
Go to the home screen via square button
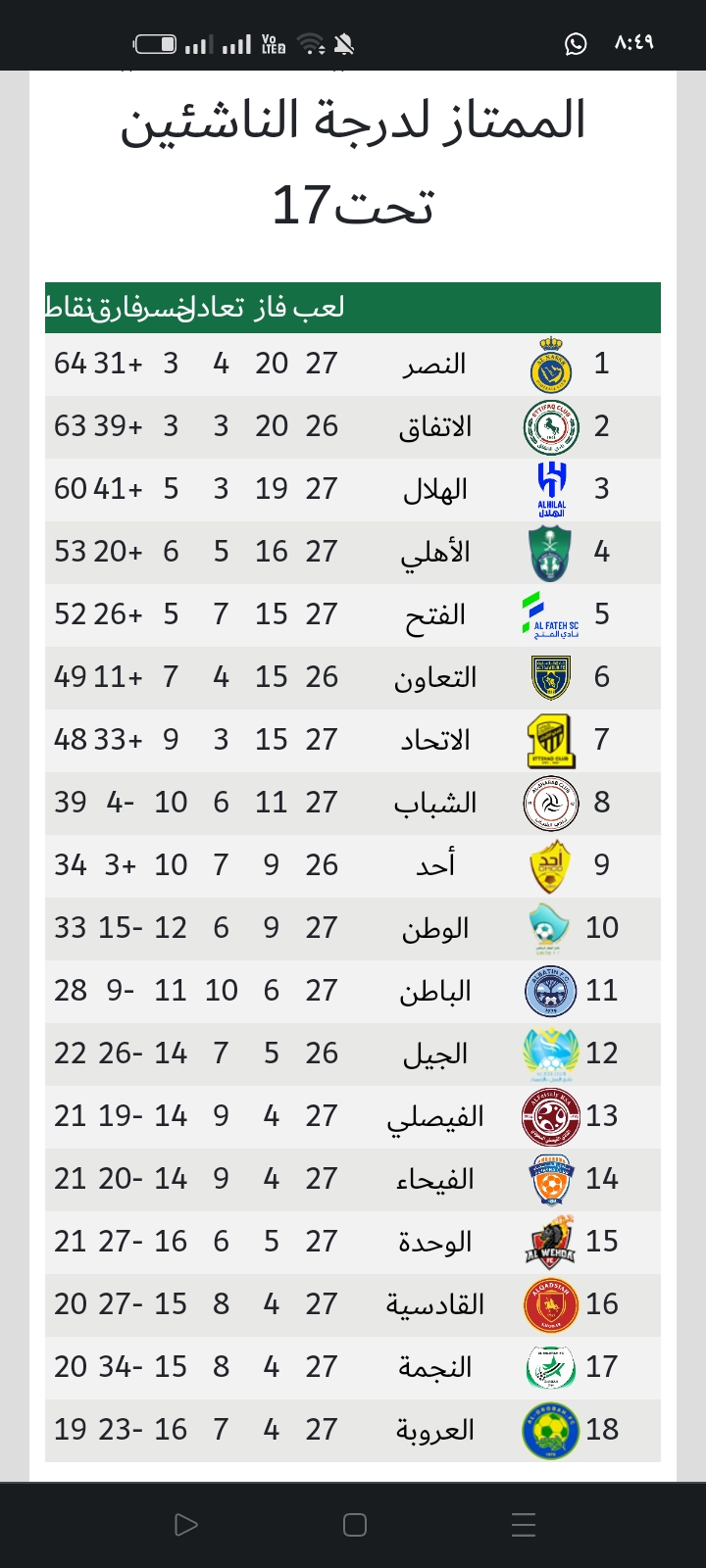pyautogui.click(x=355, y=1525)
